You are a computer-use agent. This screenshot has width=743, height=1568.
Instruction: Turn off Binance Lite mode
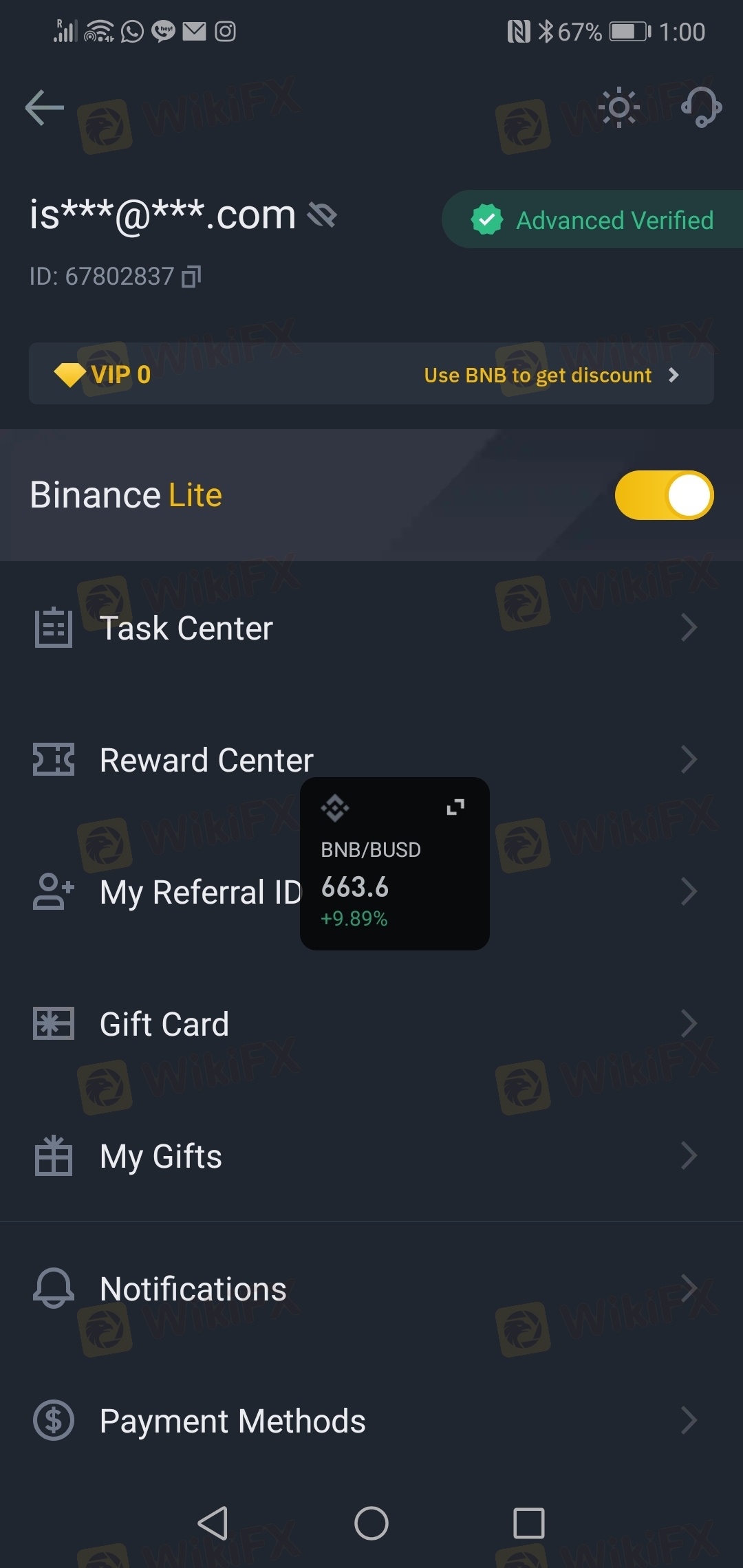664,495
